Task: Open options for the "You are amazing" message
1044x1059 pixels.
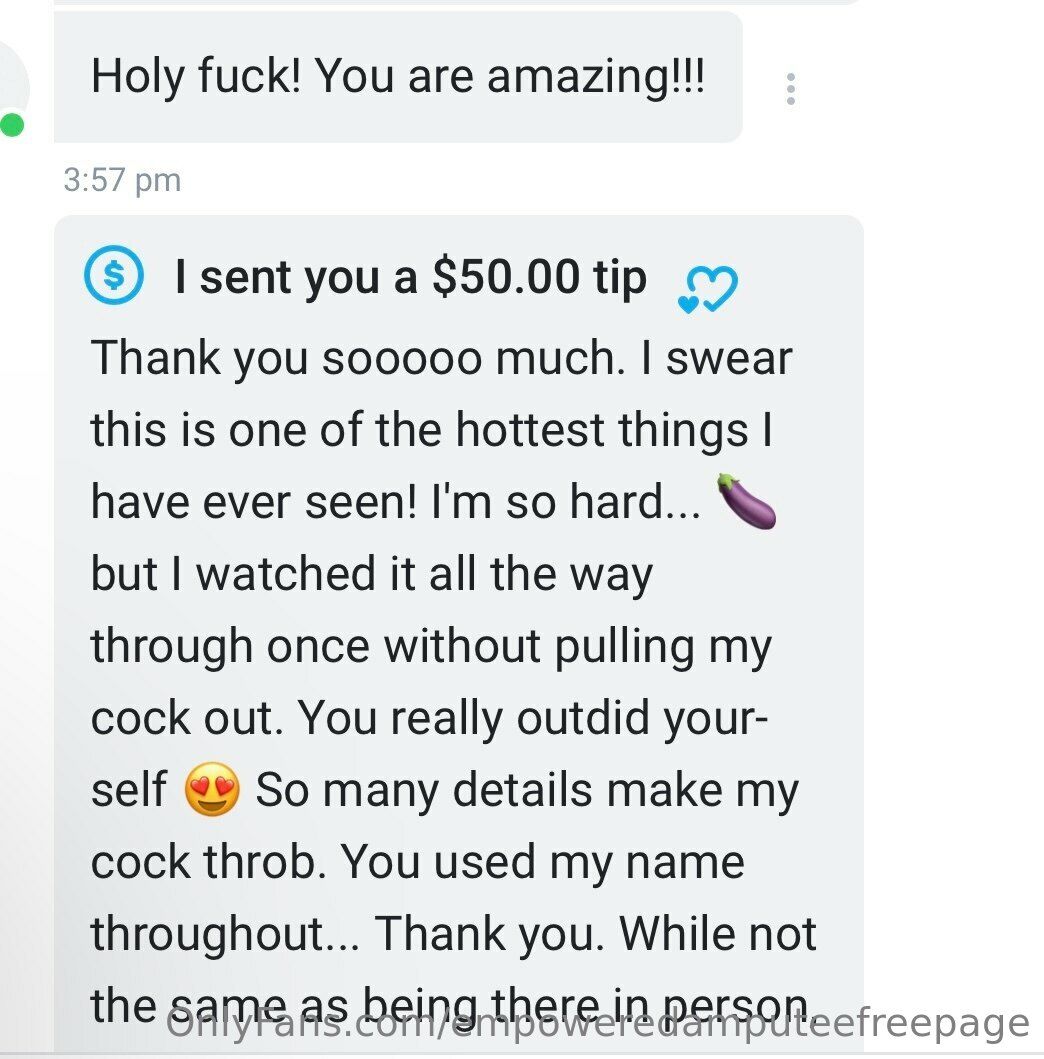Action: [x=791, y=89]
